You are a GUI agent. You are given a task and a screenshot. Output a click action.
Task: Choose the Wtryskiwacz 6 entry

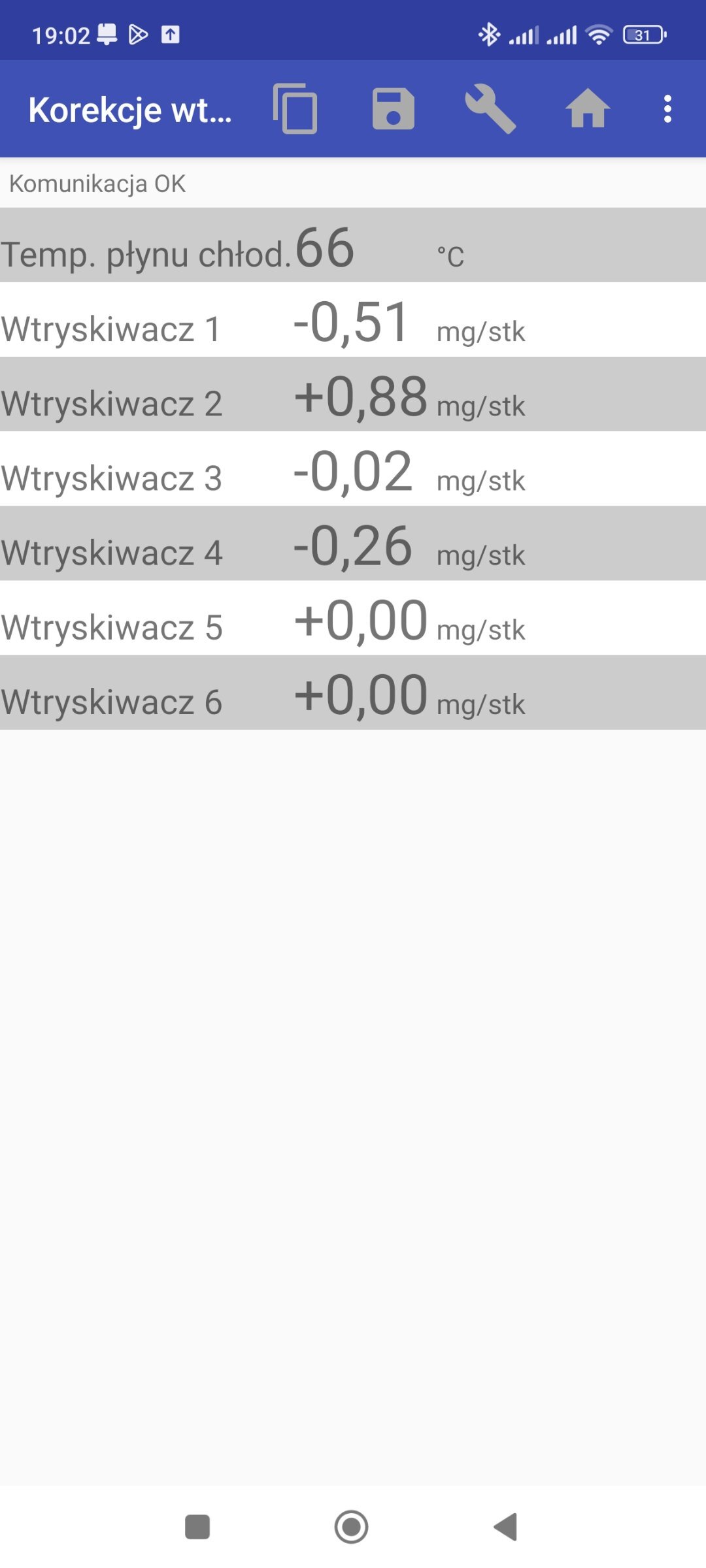(x=353, y=693)
